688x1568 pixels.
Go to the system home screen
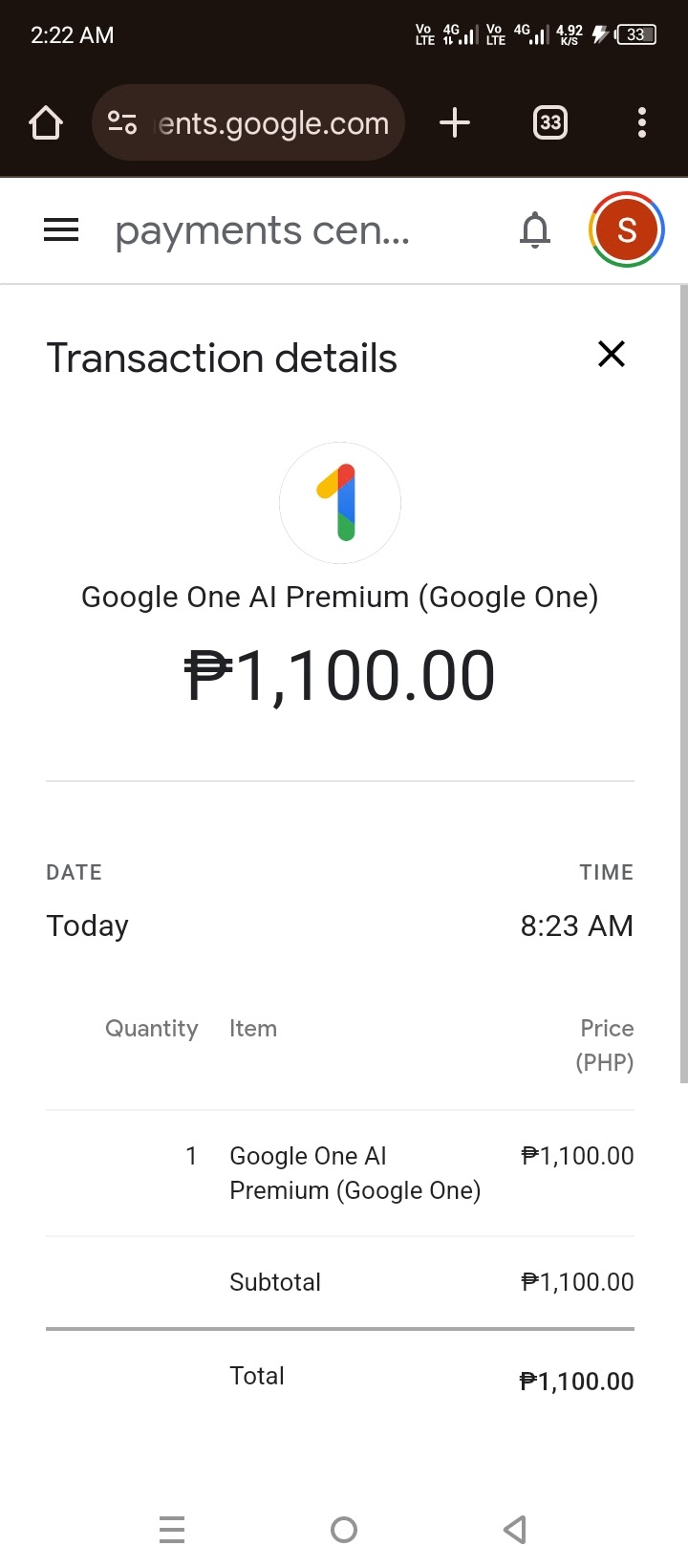click(344, 1530)
